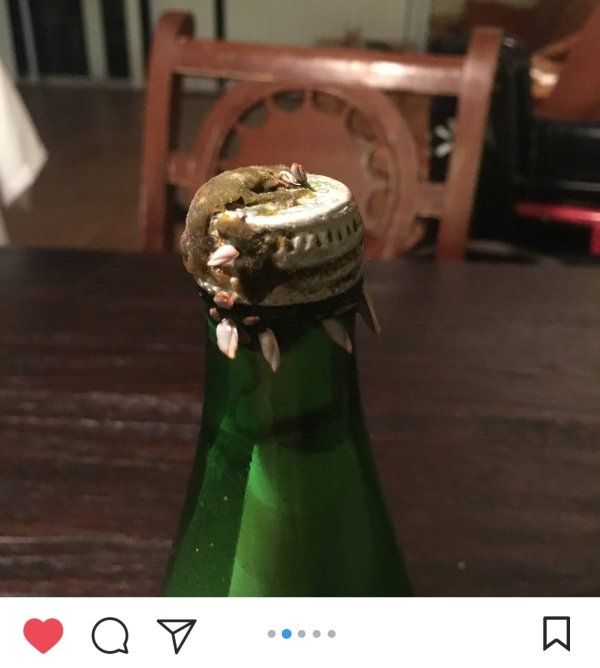Bookmark this post

tap(556, 633)
